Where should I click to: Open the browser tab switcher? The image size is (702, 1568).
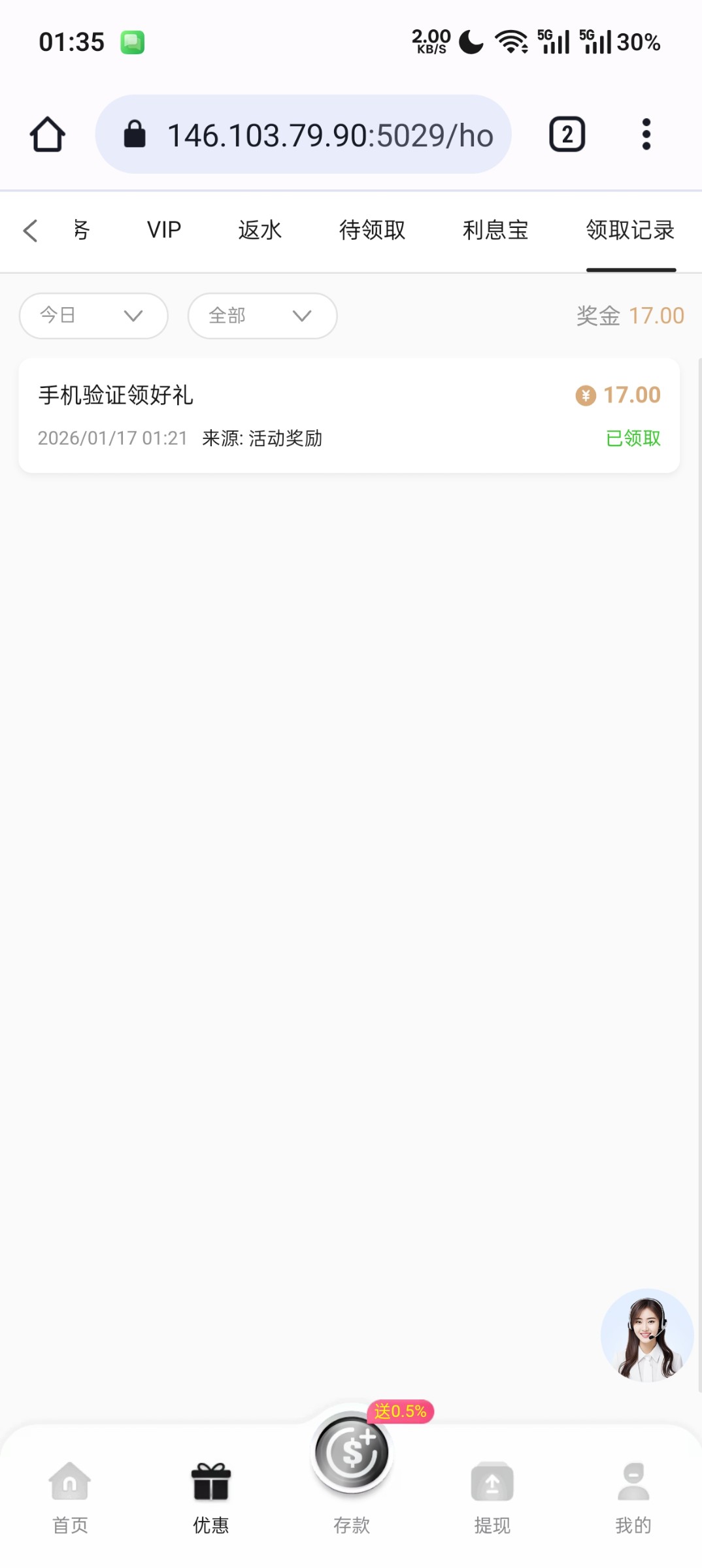[x=567, y=135]
